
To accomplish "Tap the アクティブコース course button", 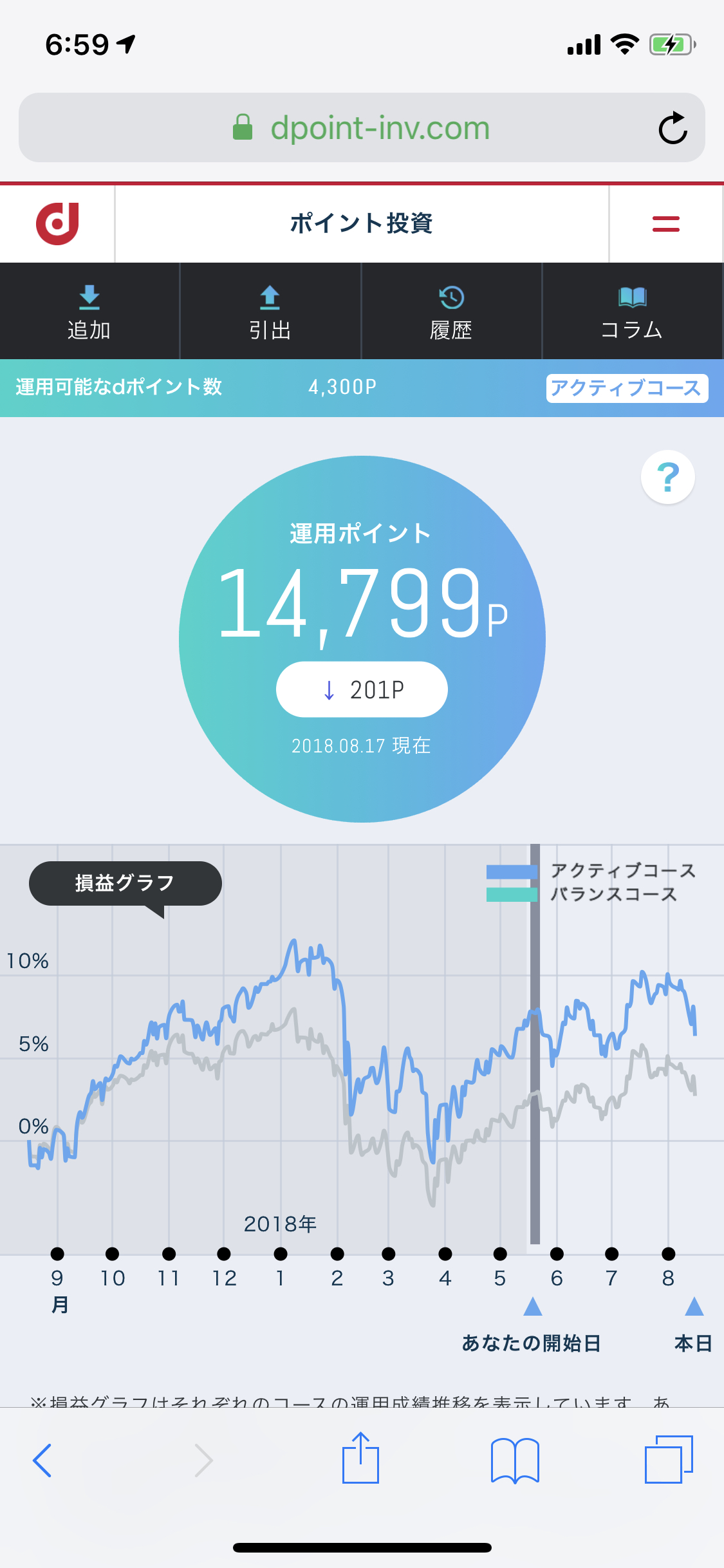I will point(626,388).
